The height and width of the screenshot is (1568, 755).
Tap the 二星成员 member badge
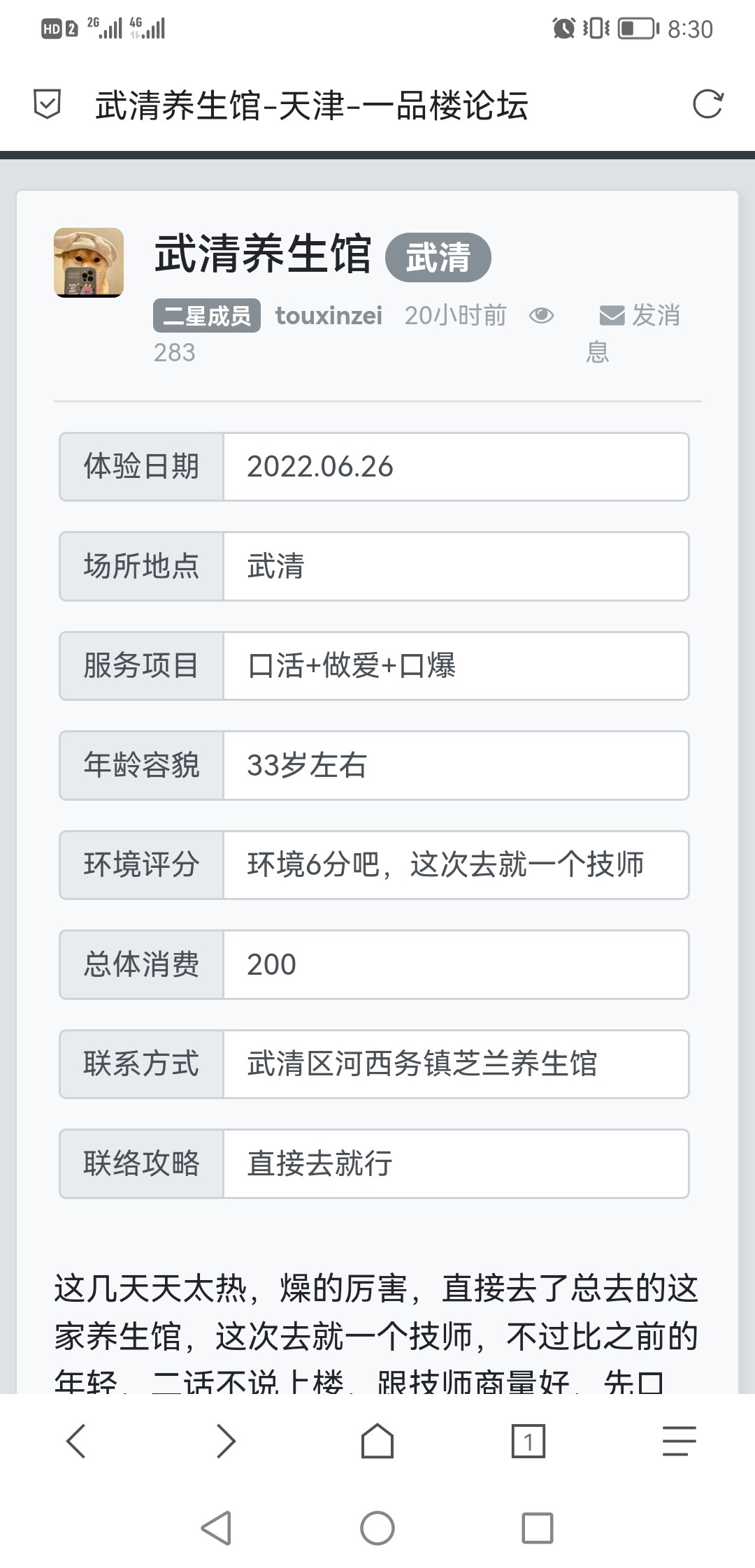click(x=206, y=315)
